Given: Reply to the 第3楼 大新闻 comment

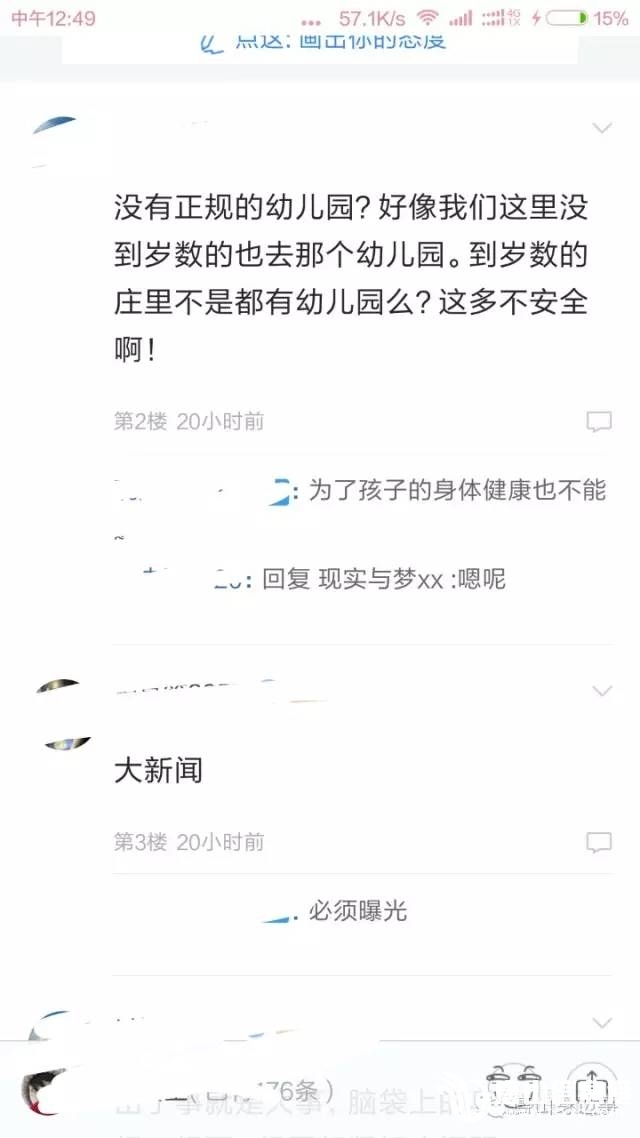Looking at the screenshot, I should coord(598,842).
